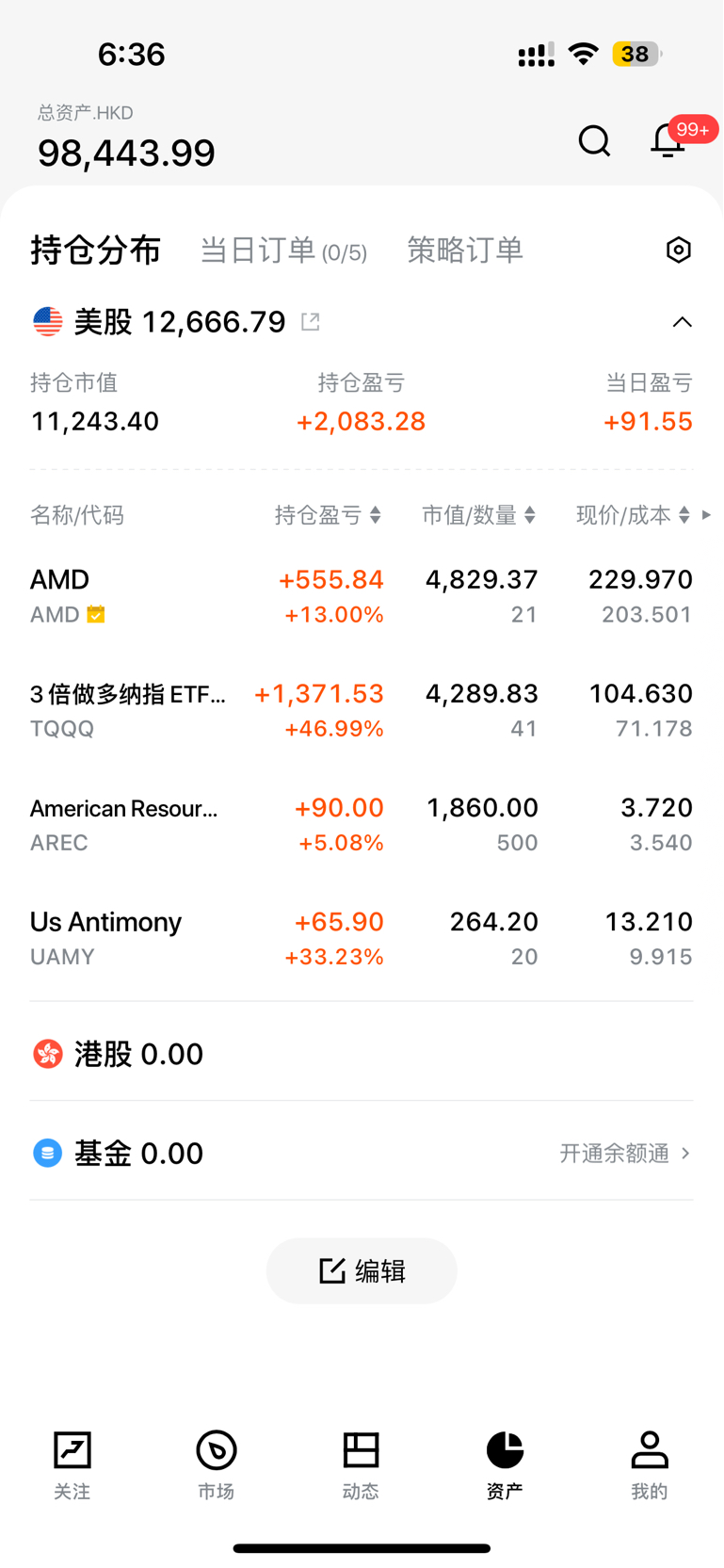
Task: Open the notifications bell
Action: click(x=668, y=141)
